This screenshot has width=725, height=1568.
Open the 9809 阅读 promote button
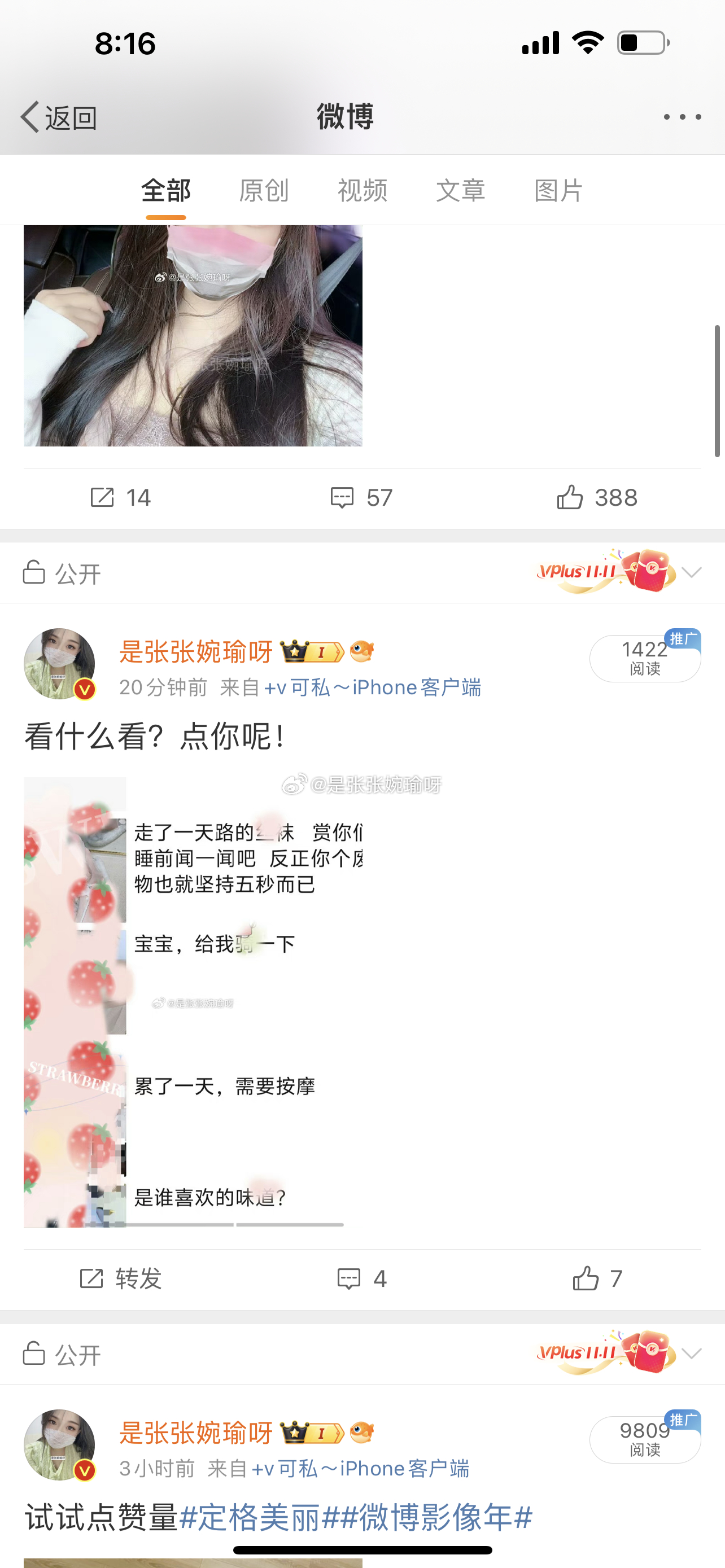click(x=645, y=1439)
